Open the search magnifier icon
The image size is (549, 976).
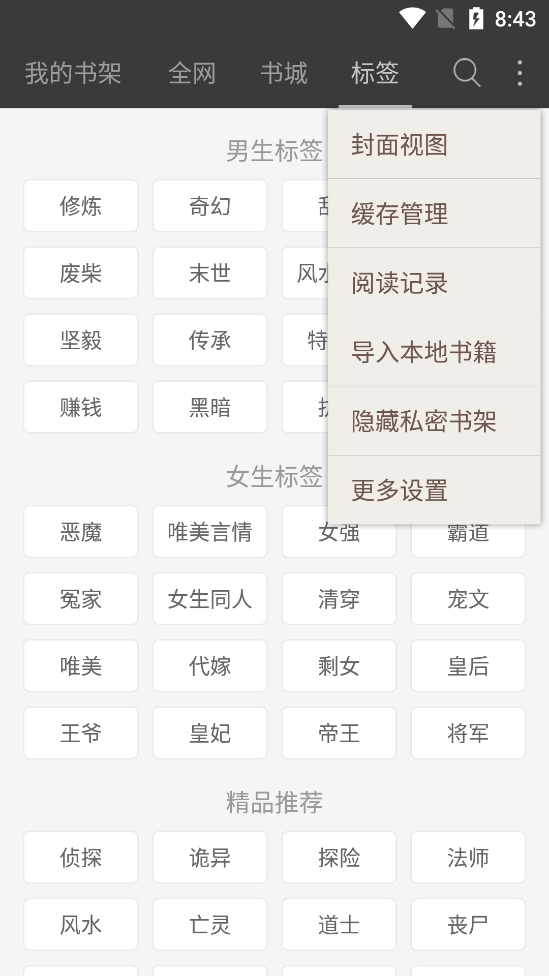[x=467, y=73]
